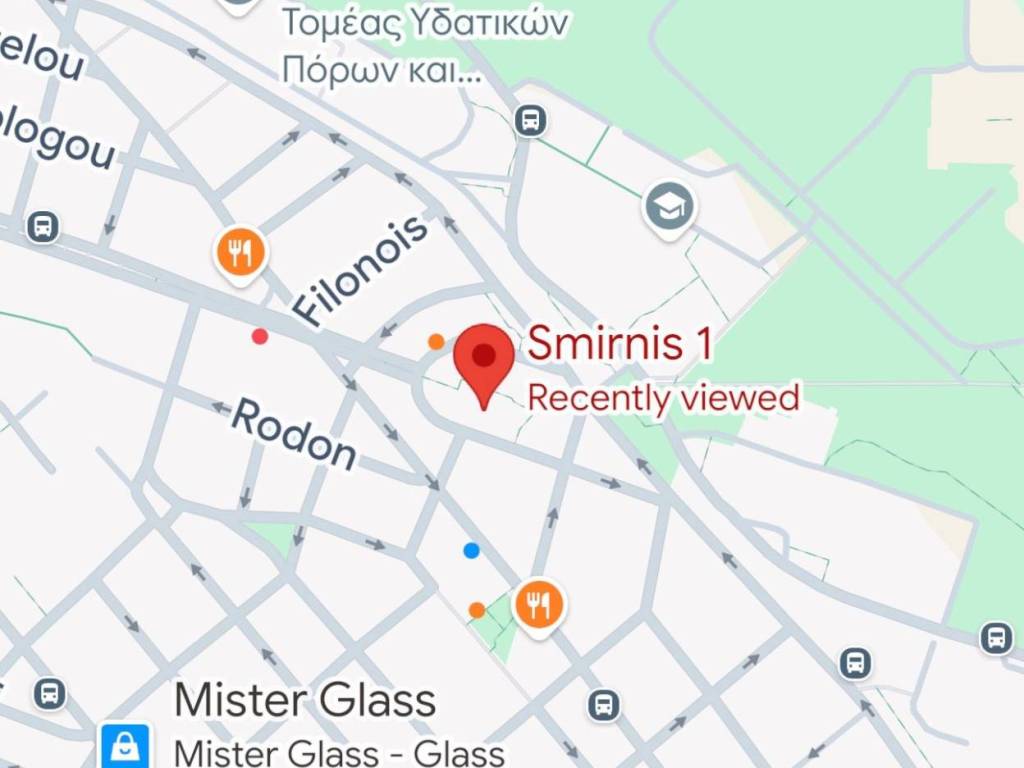
Task: Open the restaurant marker beside Filonois street
Action: 240,253
